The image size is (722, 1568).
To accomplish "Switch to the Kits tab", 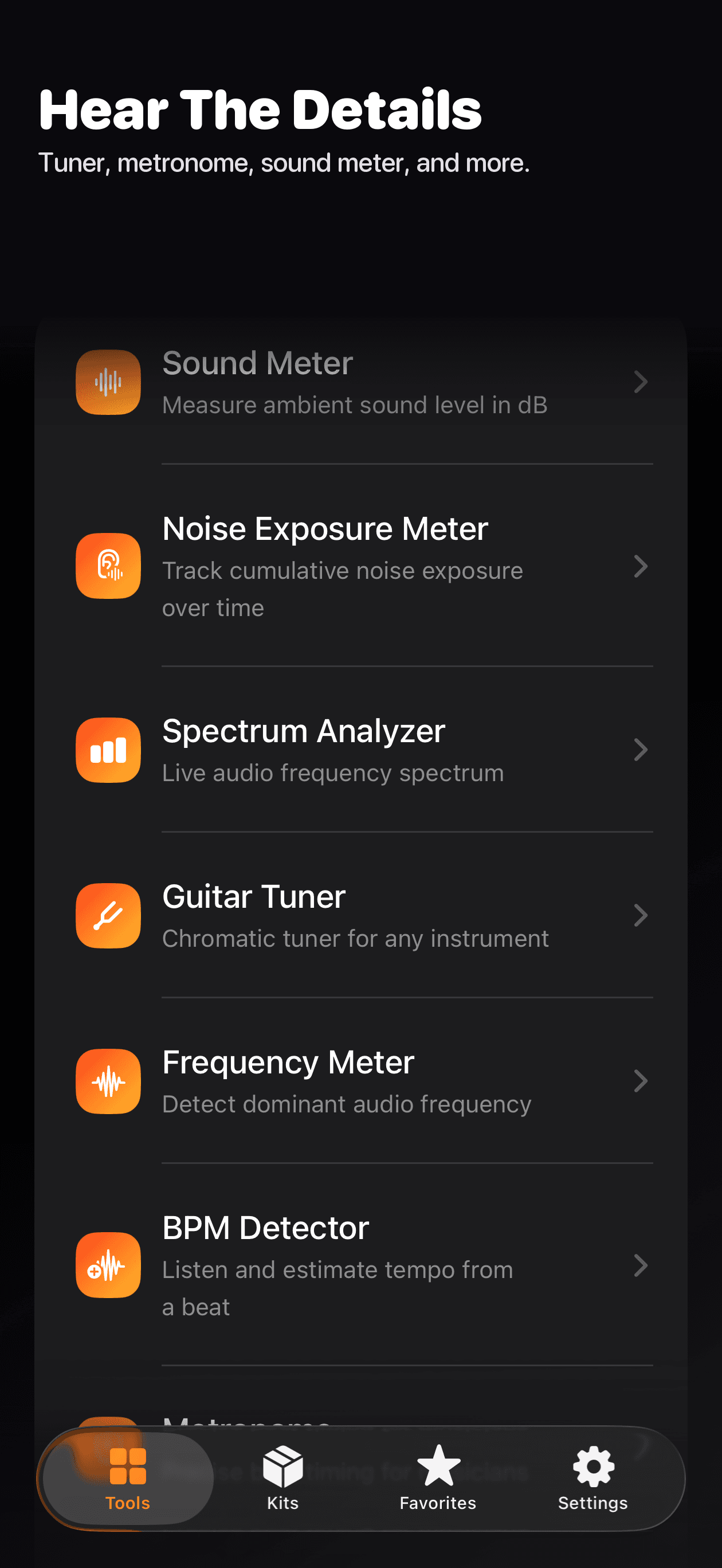I will coord(283,1478).
